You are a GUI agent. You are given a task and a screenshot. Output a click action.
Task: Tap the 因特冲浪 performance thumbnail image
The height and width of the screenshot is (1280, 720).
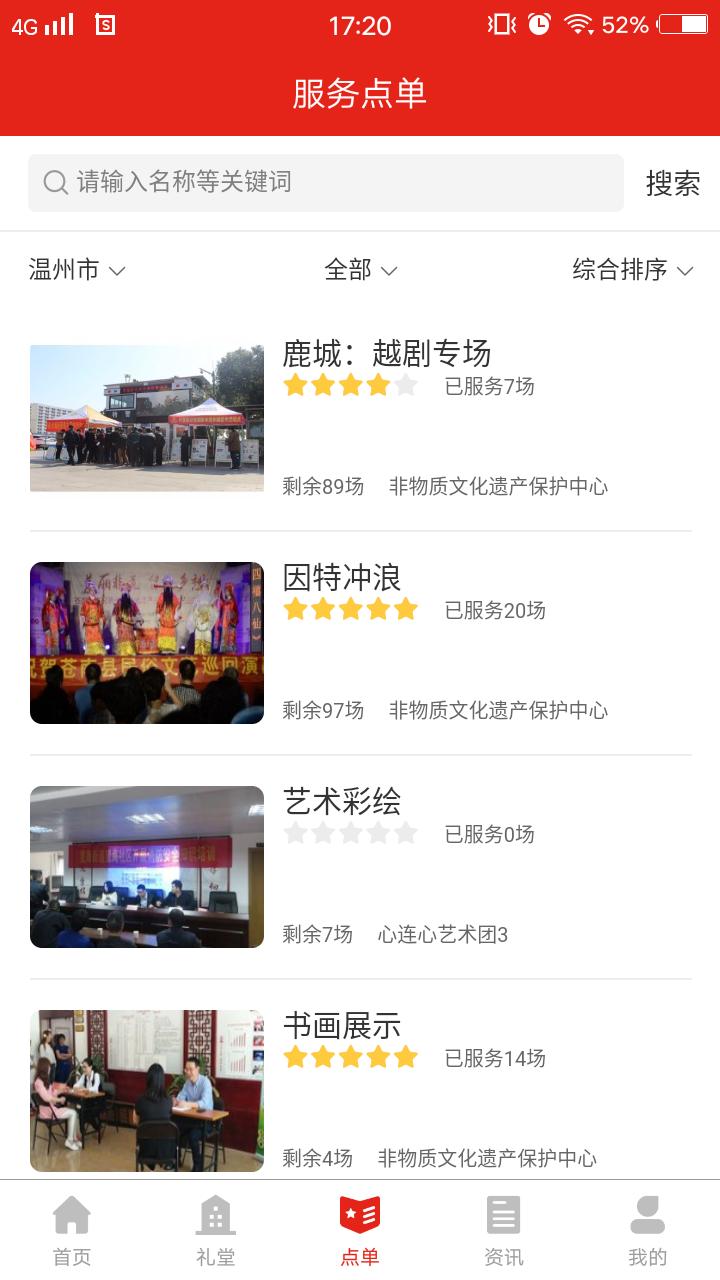coord(146,642)
